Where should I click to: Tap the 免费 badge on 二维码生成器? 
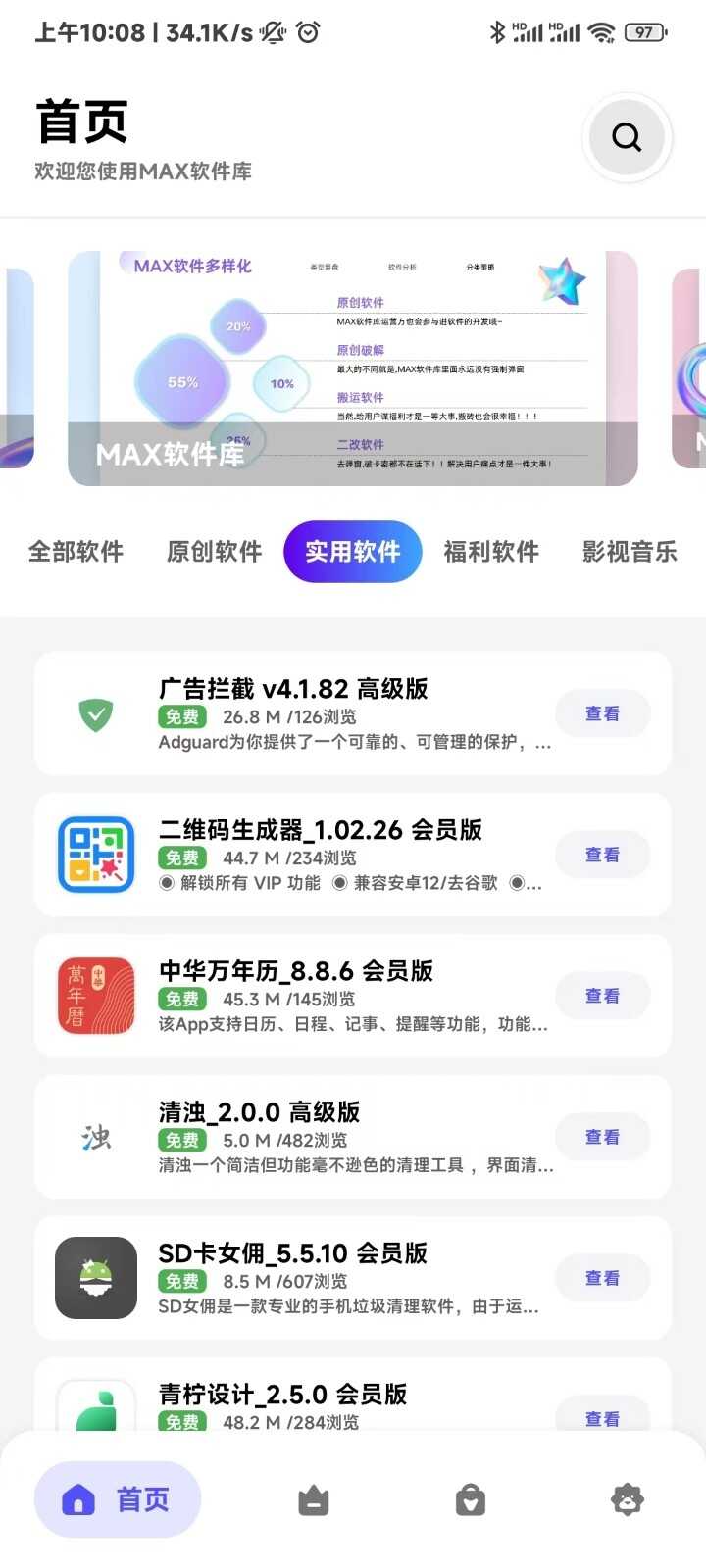[x=180, y=857]
